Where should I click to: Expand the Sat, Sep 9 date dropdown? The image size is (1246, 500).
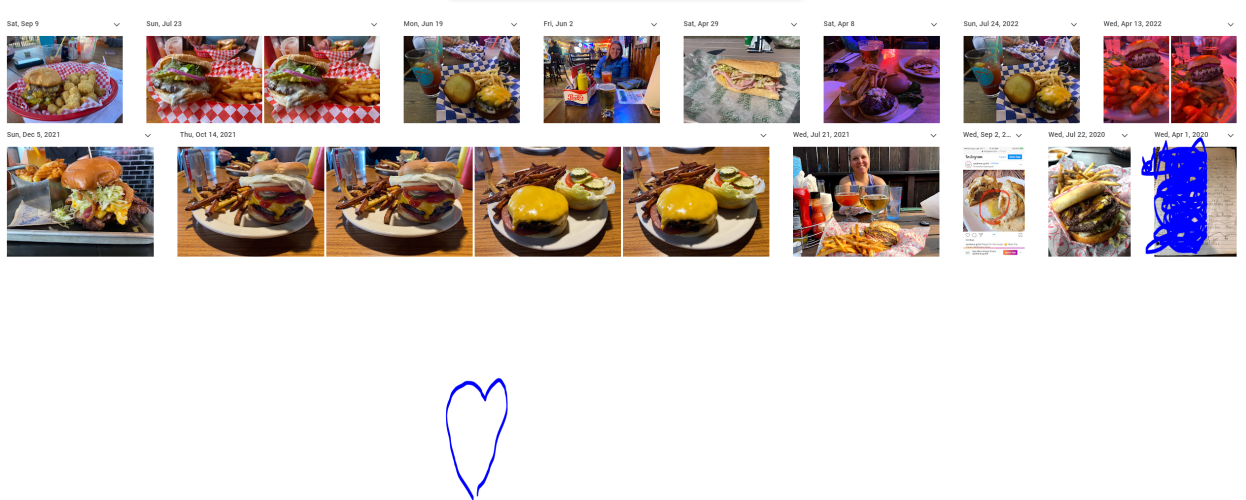pyautogui.click(x=117, y=24)
